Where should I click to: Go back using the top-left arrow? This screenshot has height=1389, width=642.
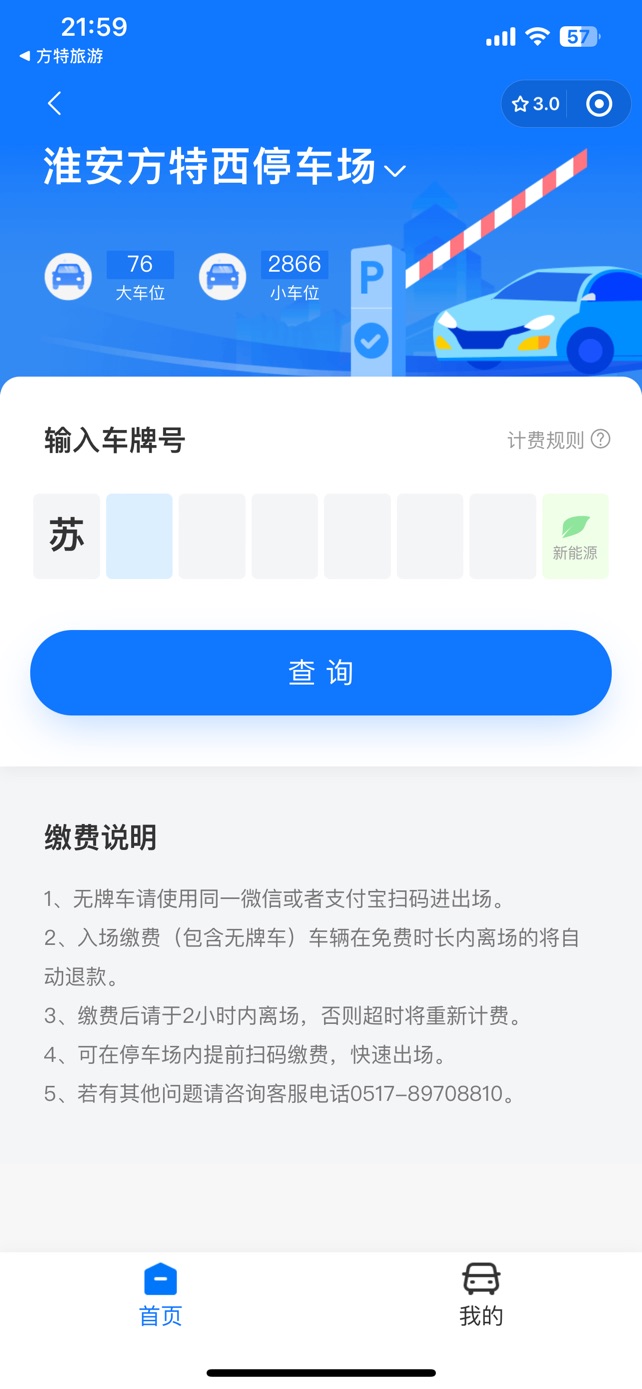55,103
